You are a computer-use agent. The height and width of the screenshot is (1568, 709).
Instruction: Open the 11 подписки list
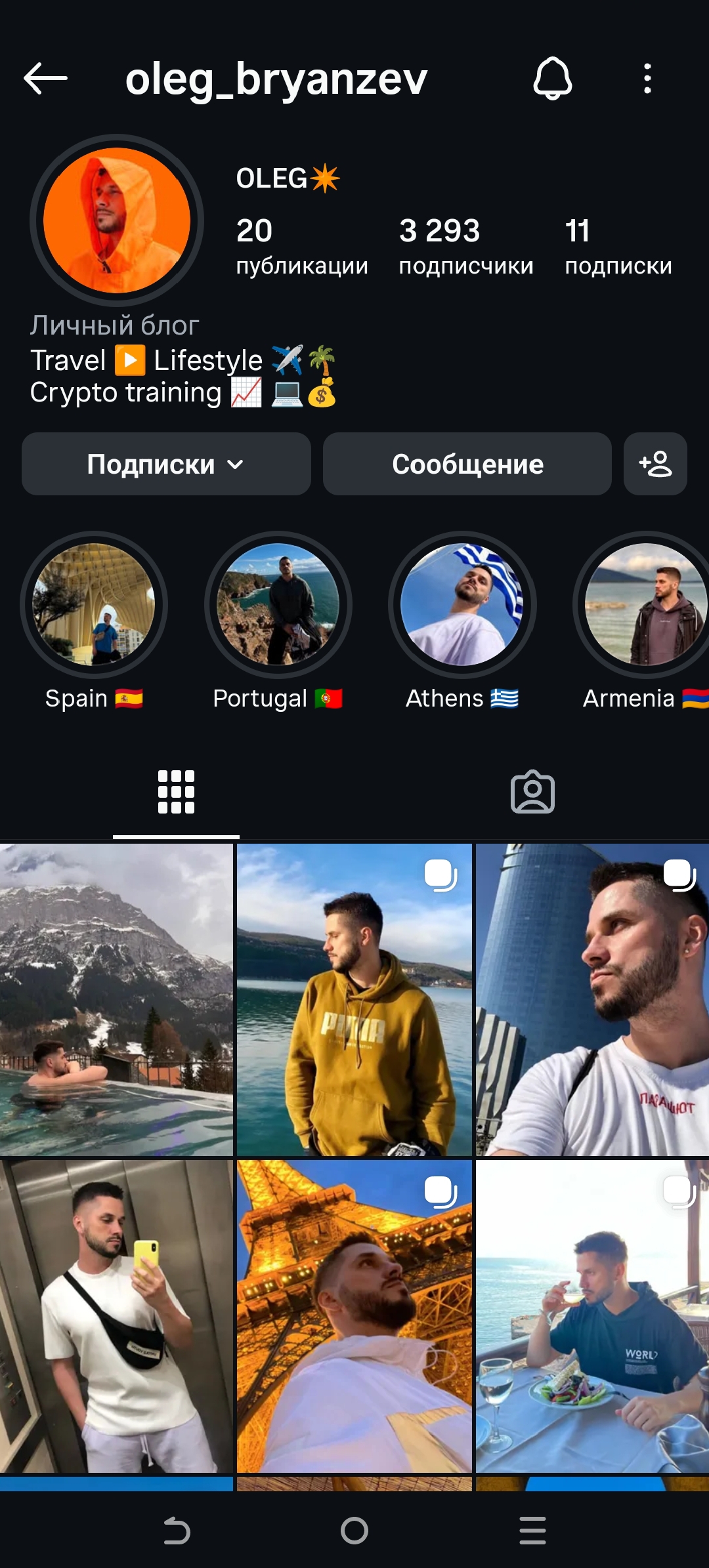pyautogui.click(x=618, y=246)
